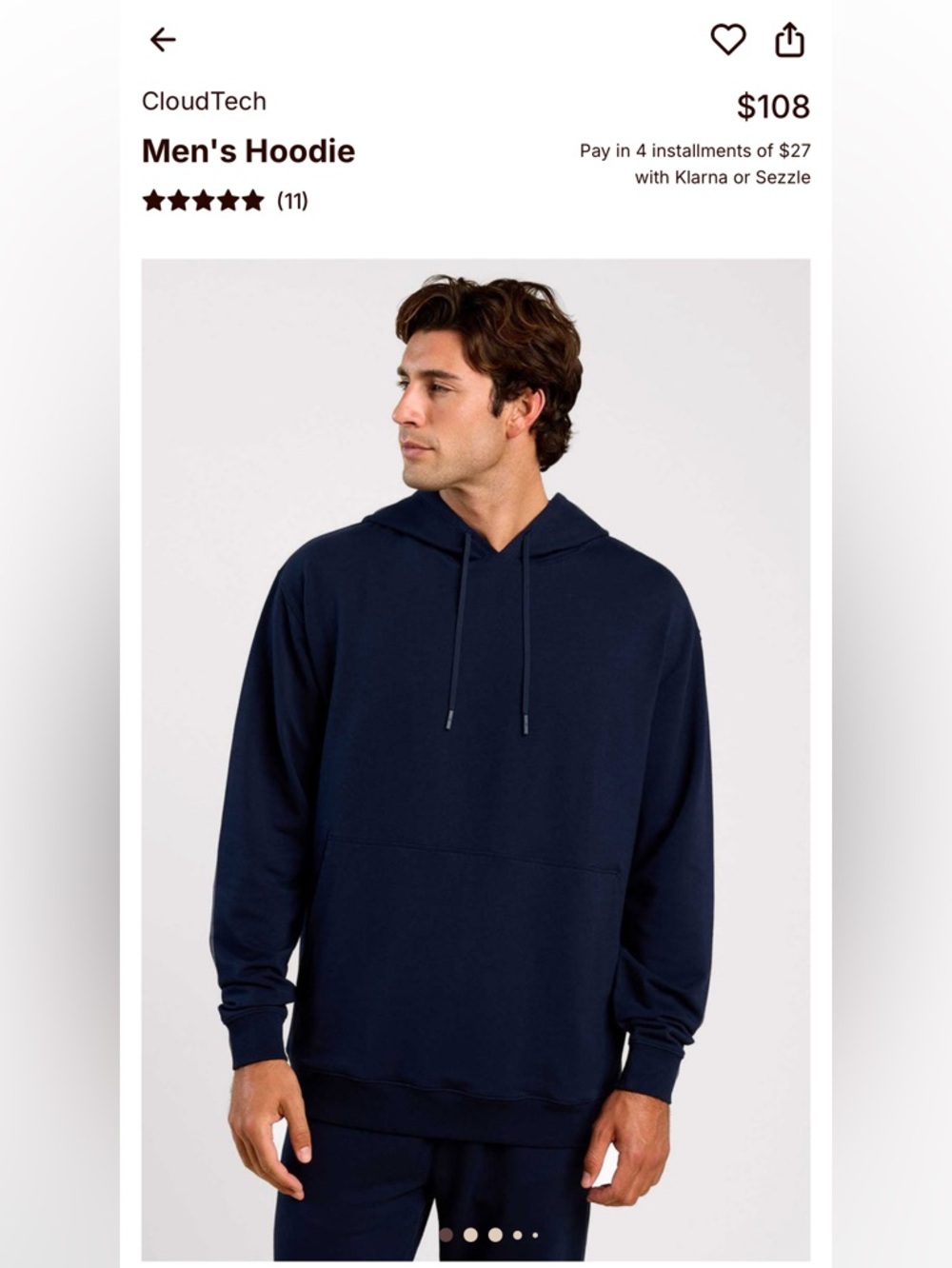This screenshot has height=1268, width=952.
Task: Select the last small carousel dot
Action: click(534, 1235)
